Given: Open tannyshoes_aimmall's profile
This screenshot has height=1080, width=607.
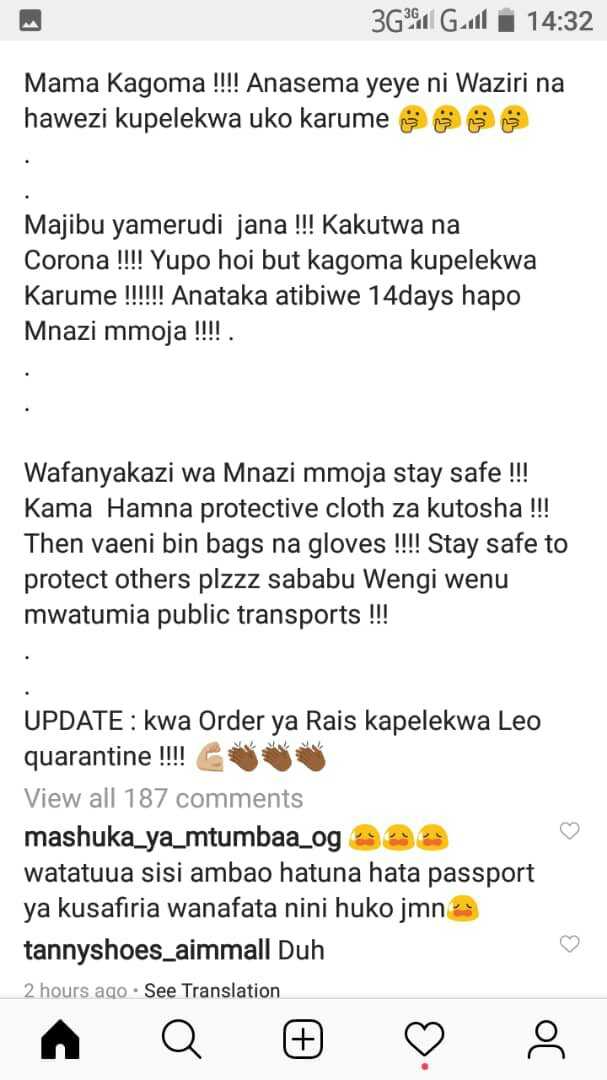Looking at the screenshot, I should click(x=147, y=951).
